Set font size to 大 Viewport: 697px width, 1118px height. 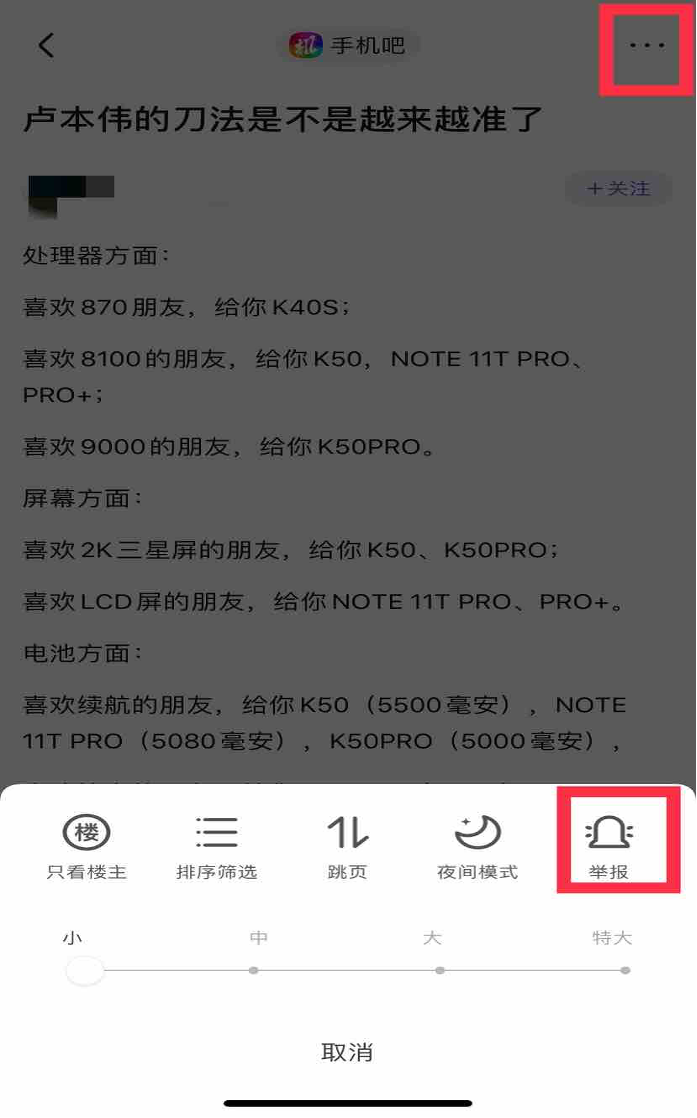point(440,970)
